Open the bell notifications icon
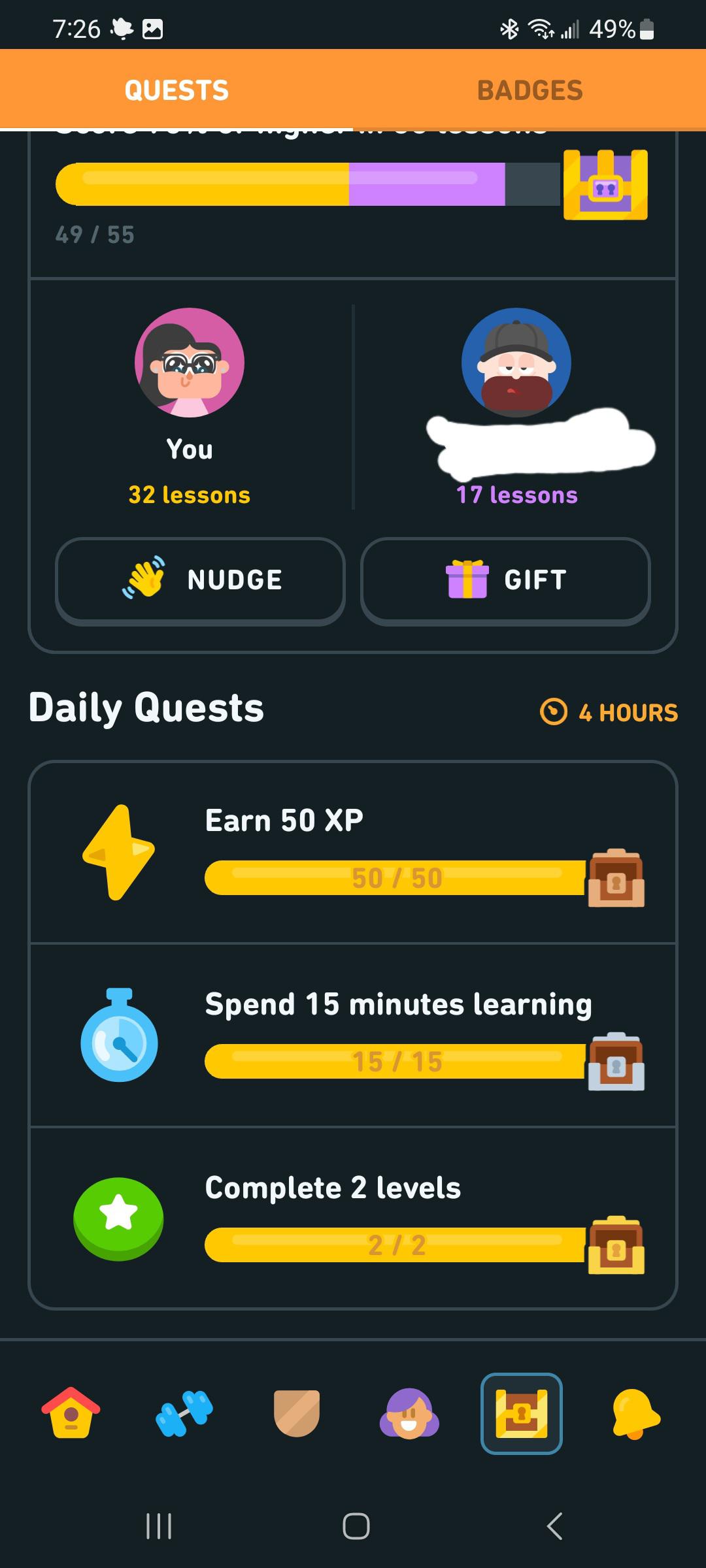 (x=635, y=1414)
